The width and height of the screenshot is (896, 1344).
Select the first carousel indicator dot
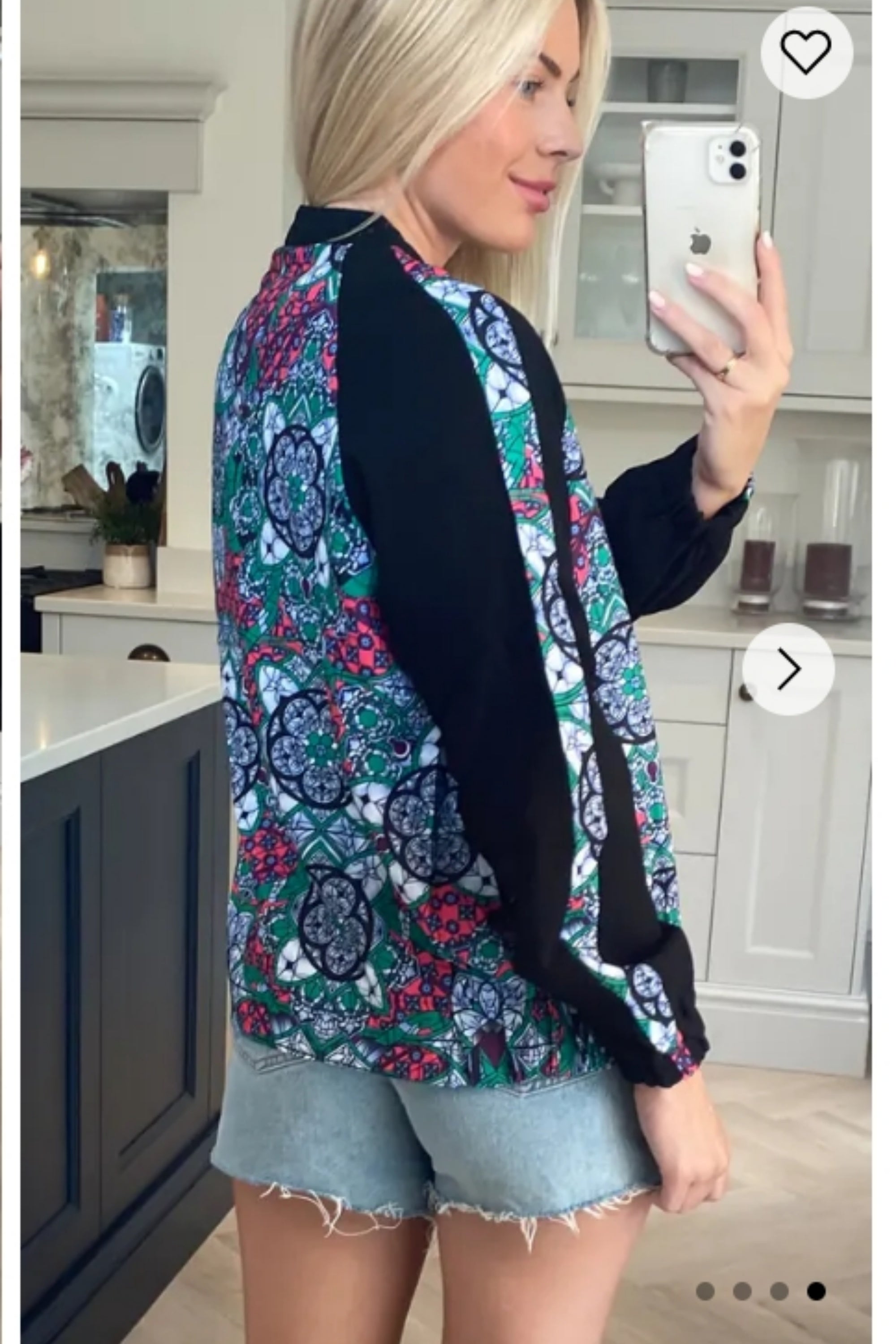click(x=706, y=1292)
